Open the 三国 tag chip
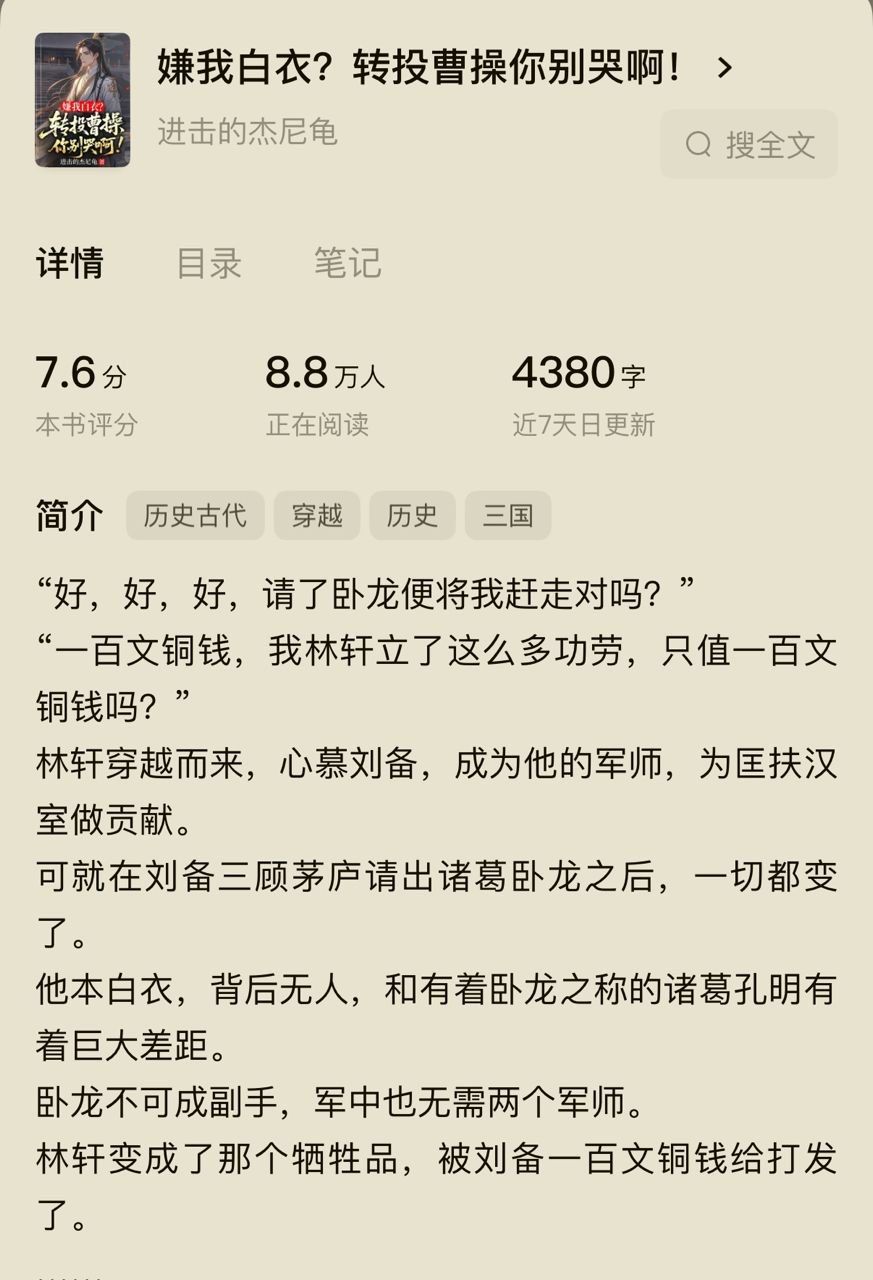873x1280 pixels. point(508,515)
